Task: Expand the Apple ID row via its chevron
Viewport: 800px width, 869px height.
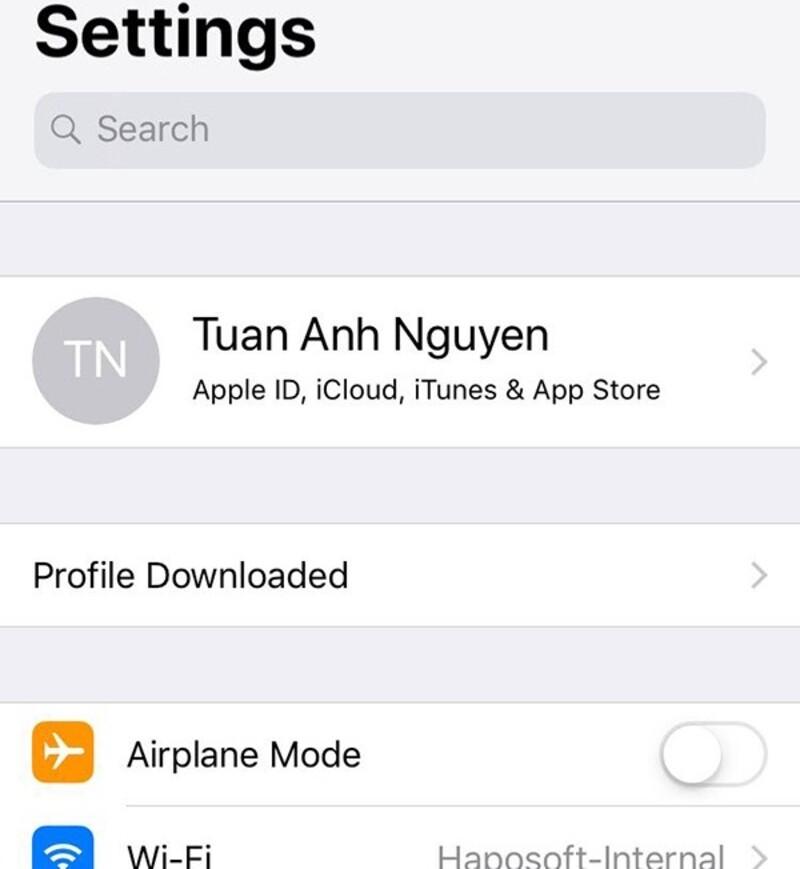Action: pos(756,361)
